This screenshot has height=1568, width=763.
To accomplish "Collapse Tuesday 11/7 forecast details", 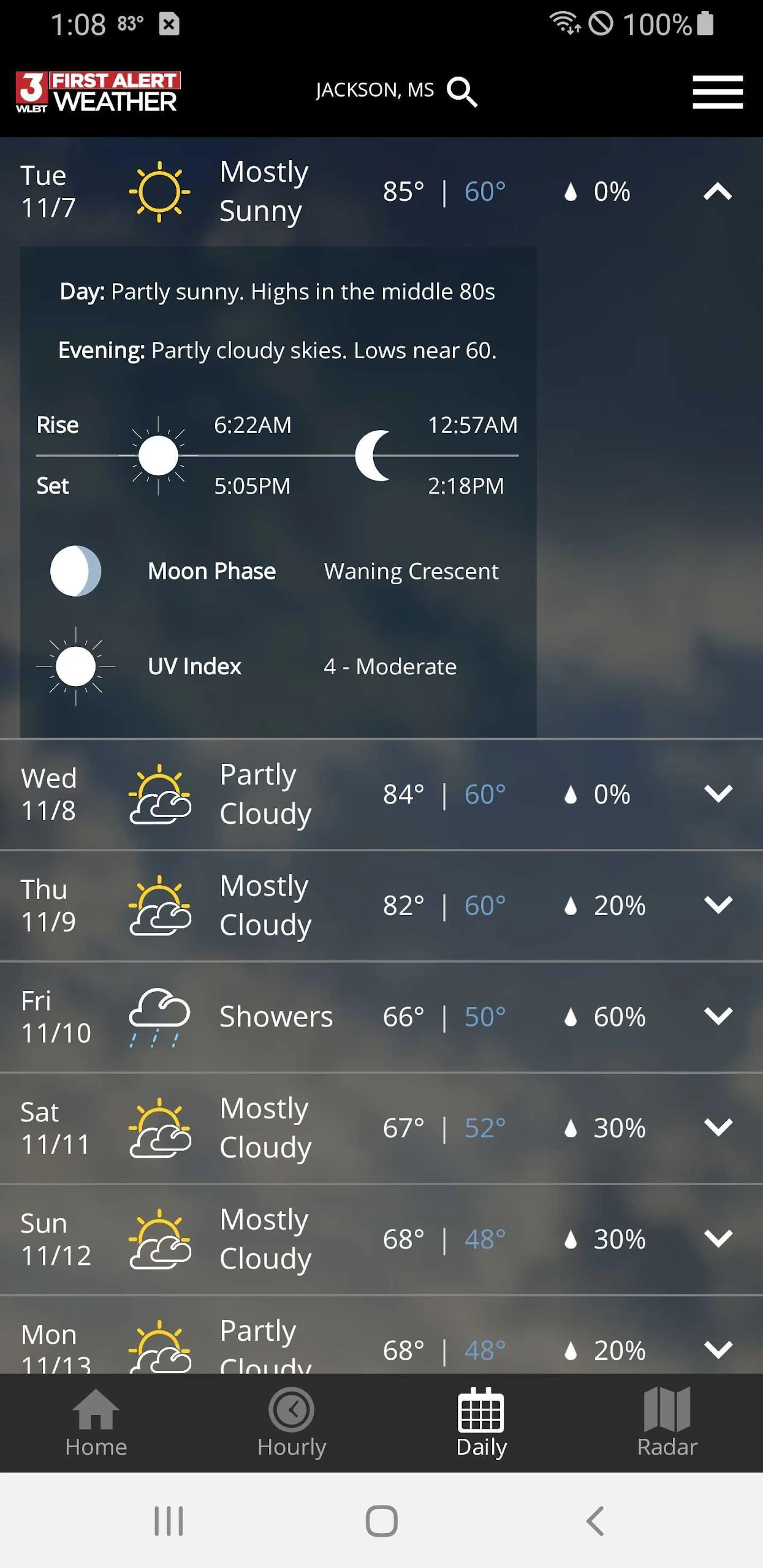I will click(x=718, y=192).
